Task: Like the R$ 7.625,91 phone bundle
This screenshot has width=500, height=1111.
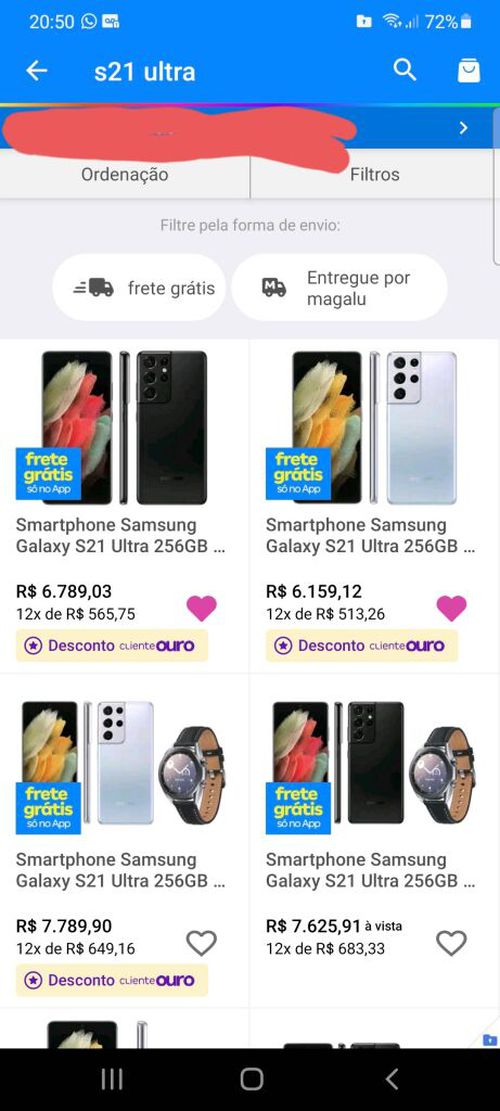Action: coord(451,942)
